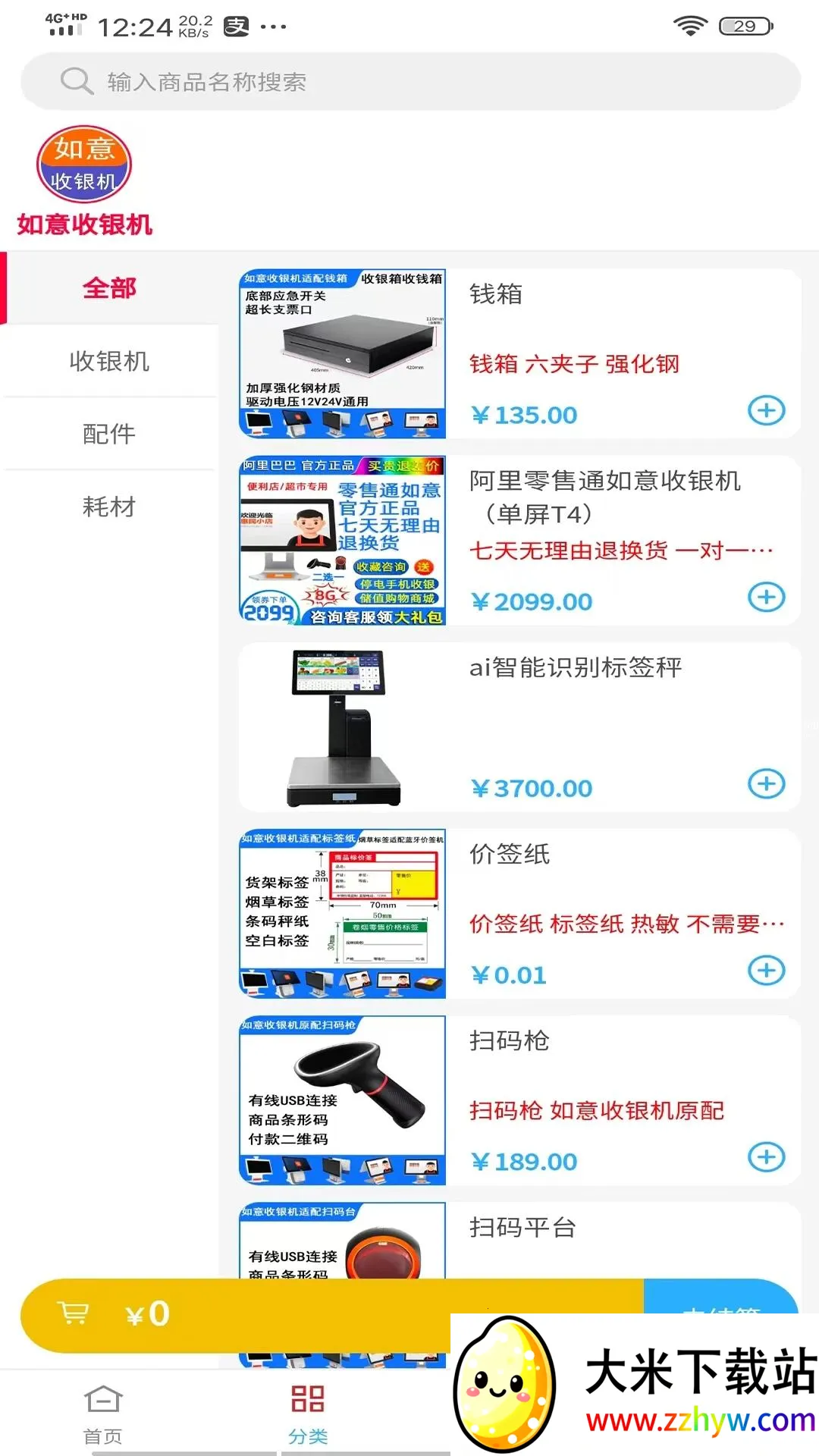This screenshot has height=1456, width=819.
Task: Add ai智能识别标签秤 to cart
Action: coord(767,783)
